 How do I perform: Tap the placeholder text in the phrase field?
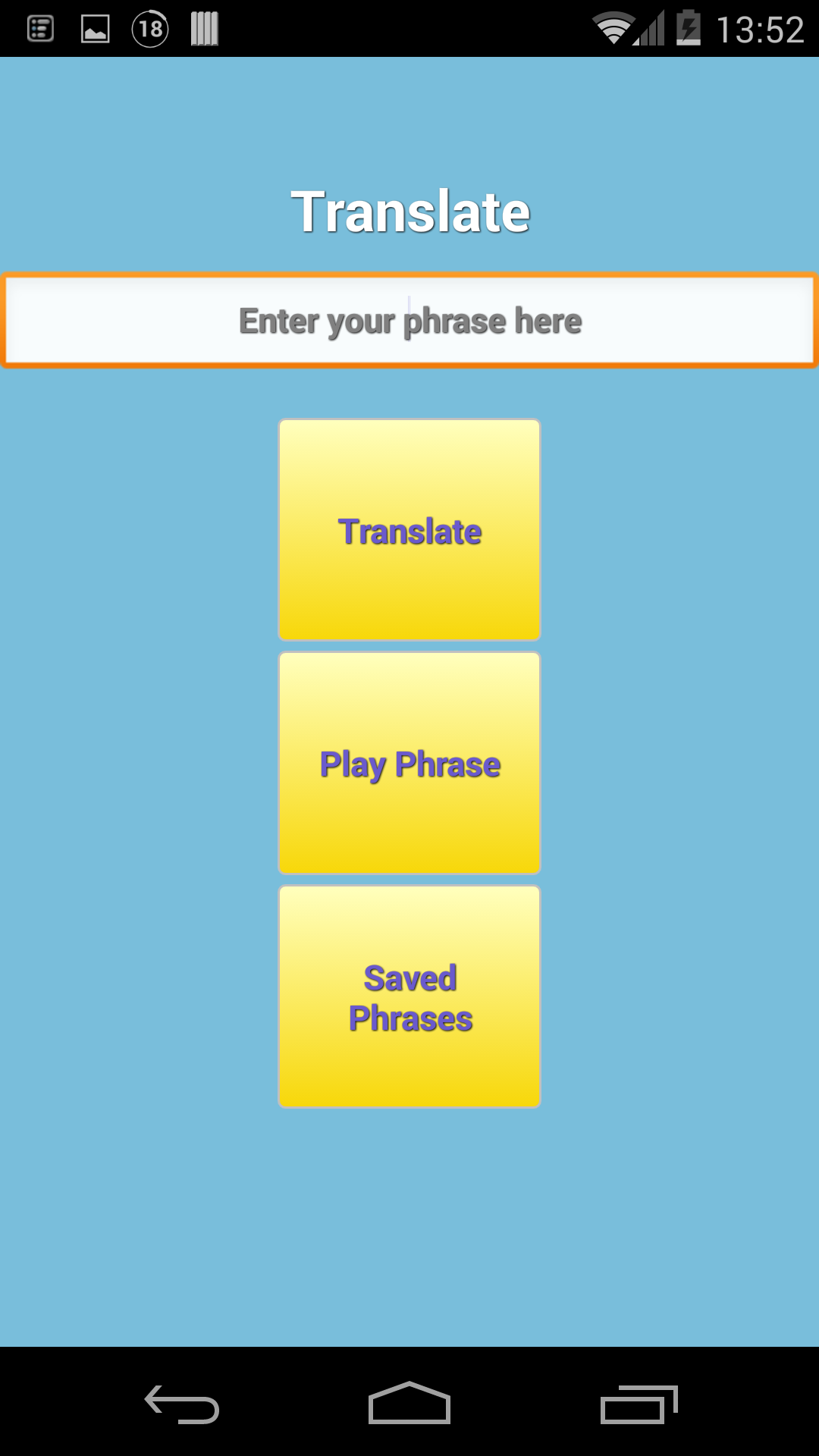point(409,319)
